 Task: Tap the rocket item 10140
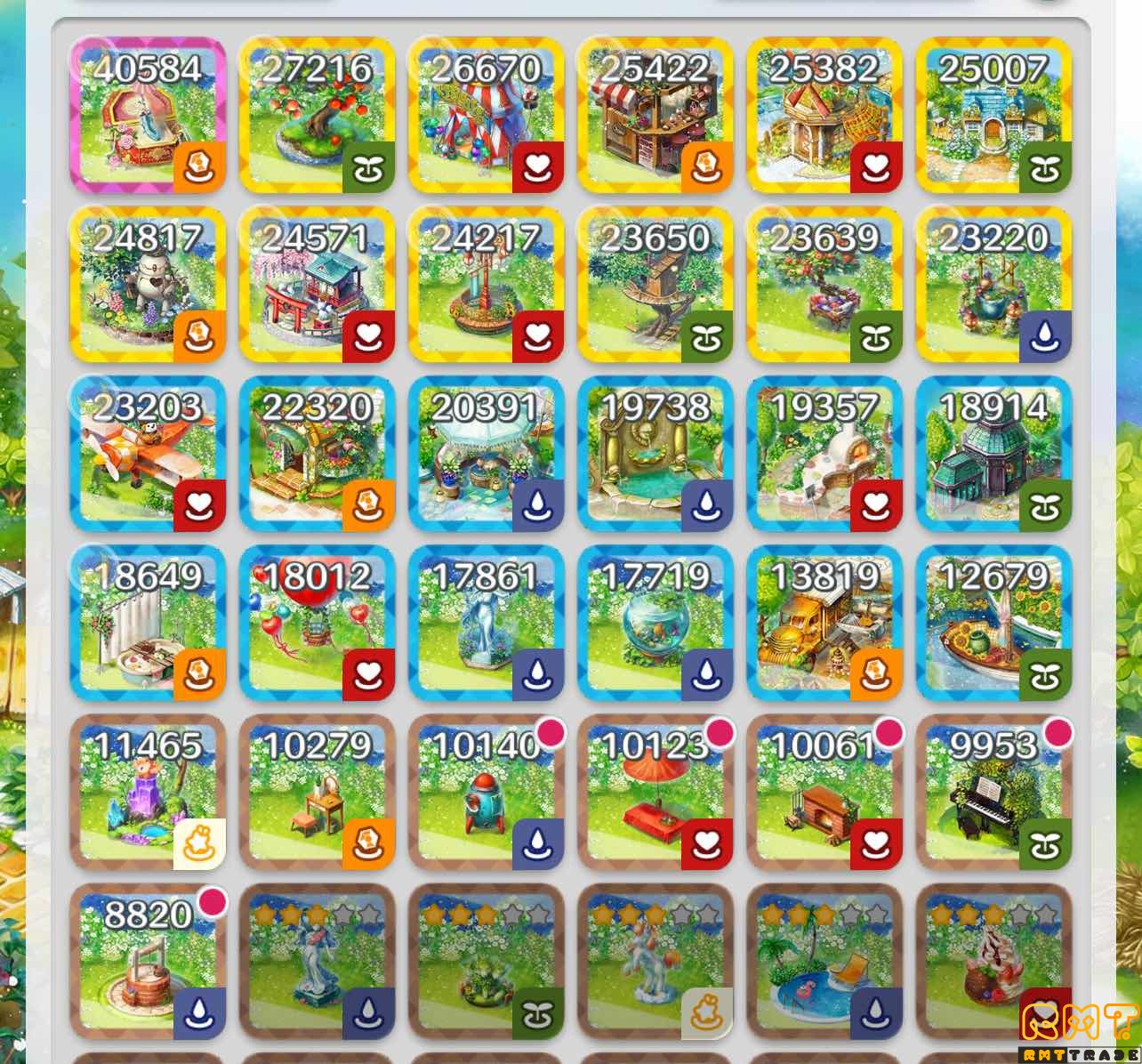click(486, 792)
